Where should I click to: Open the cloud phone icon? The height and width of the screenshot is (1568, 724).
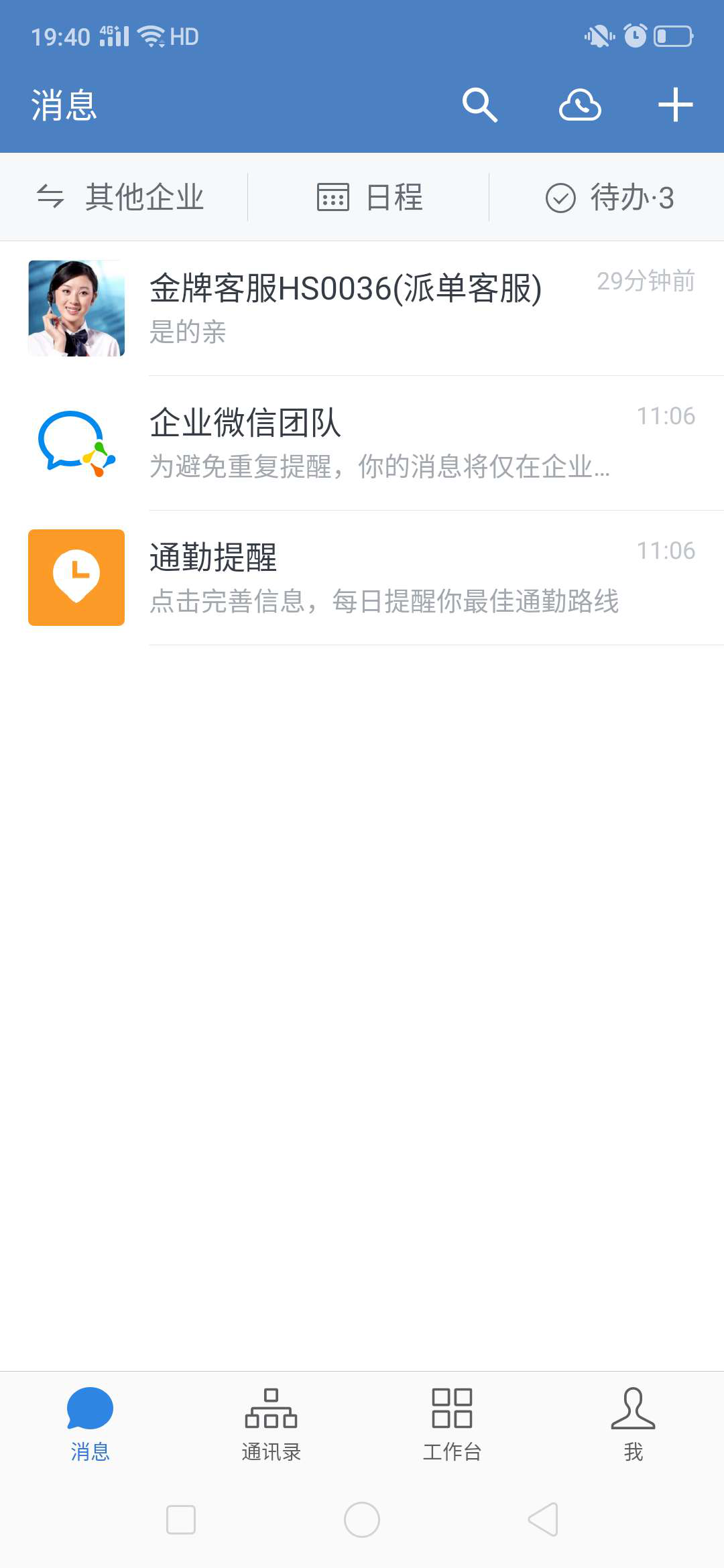coord(580,105)
